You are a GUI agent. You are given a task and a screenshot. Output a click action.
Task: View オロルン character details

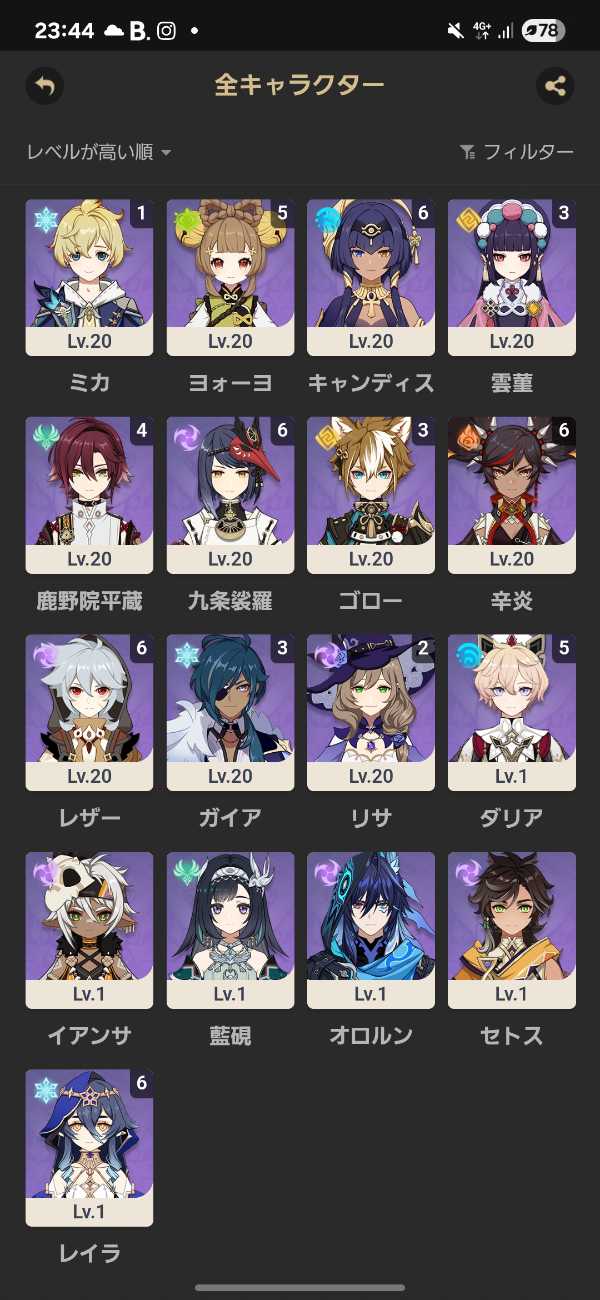[371, 930]
